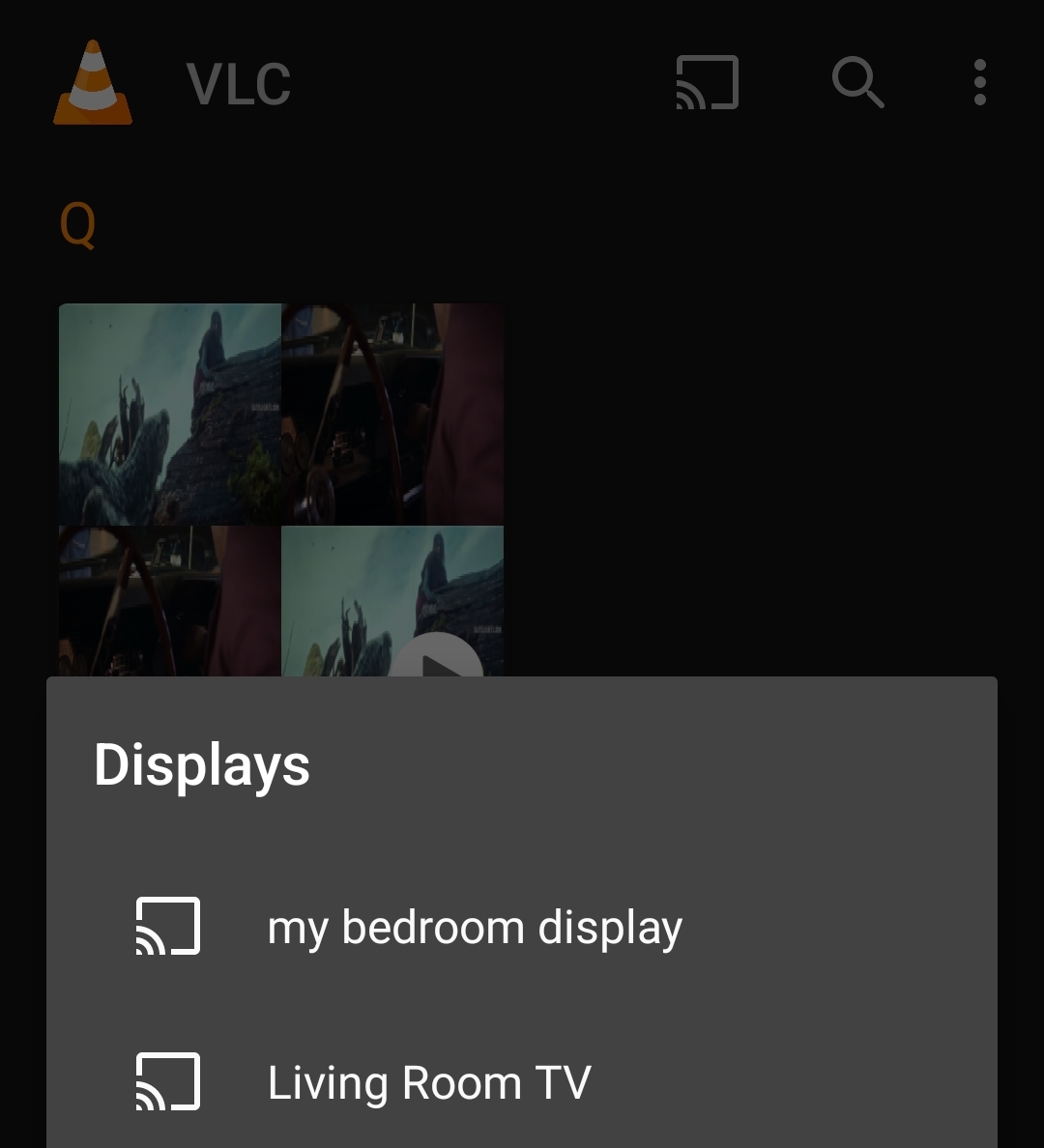The width and height of the screenshot is (1044, 1148).
Task: Open the overflow menu
Action: point(979,82)
